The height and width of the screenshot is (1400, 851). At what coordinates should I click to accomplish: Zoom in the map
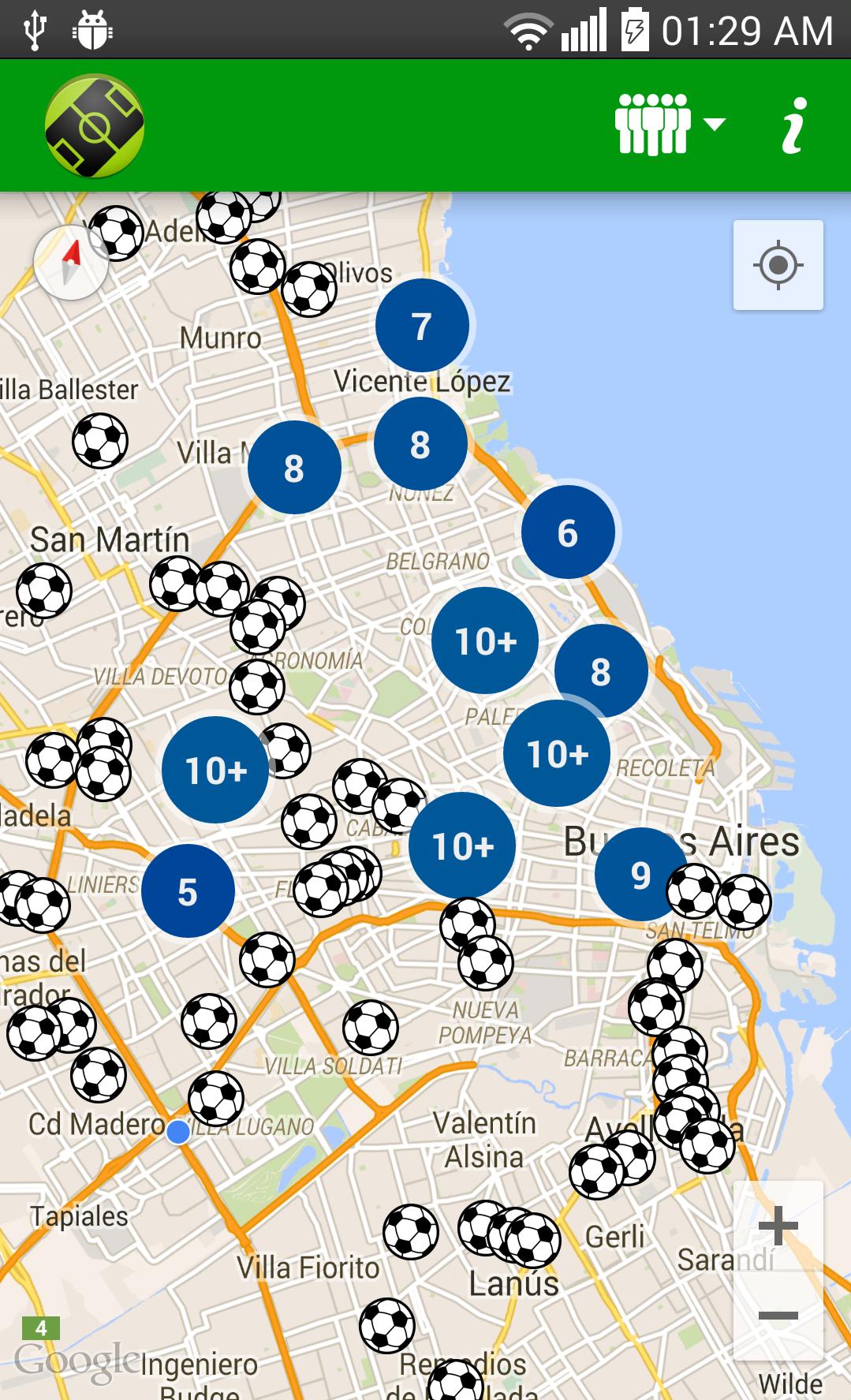[778, 1226]
